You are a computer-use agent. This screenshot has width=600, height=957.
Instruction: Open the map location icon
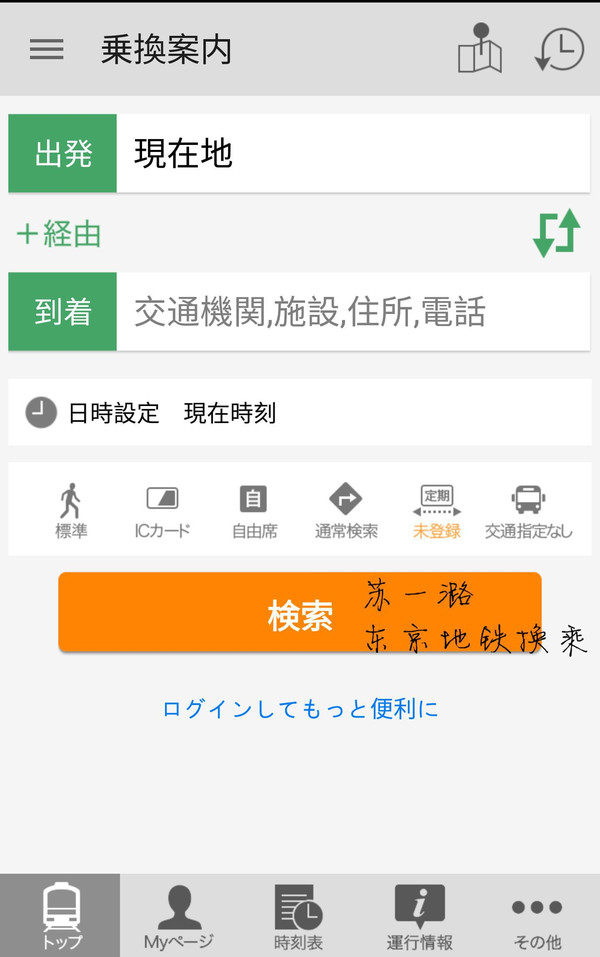point(479,49)
